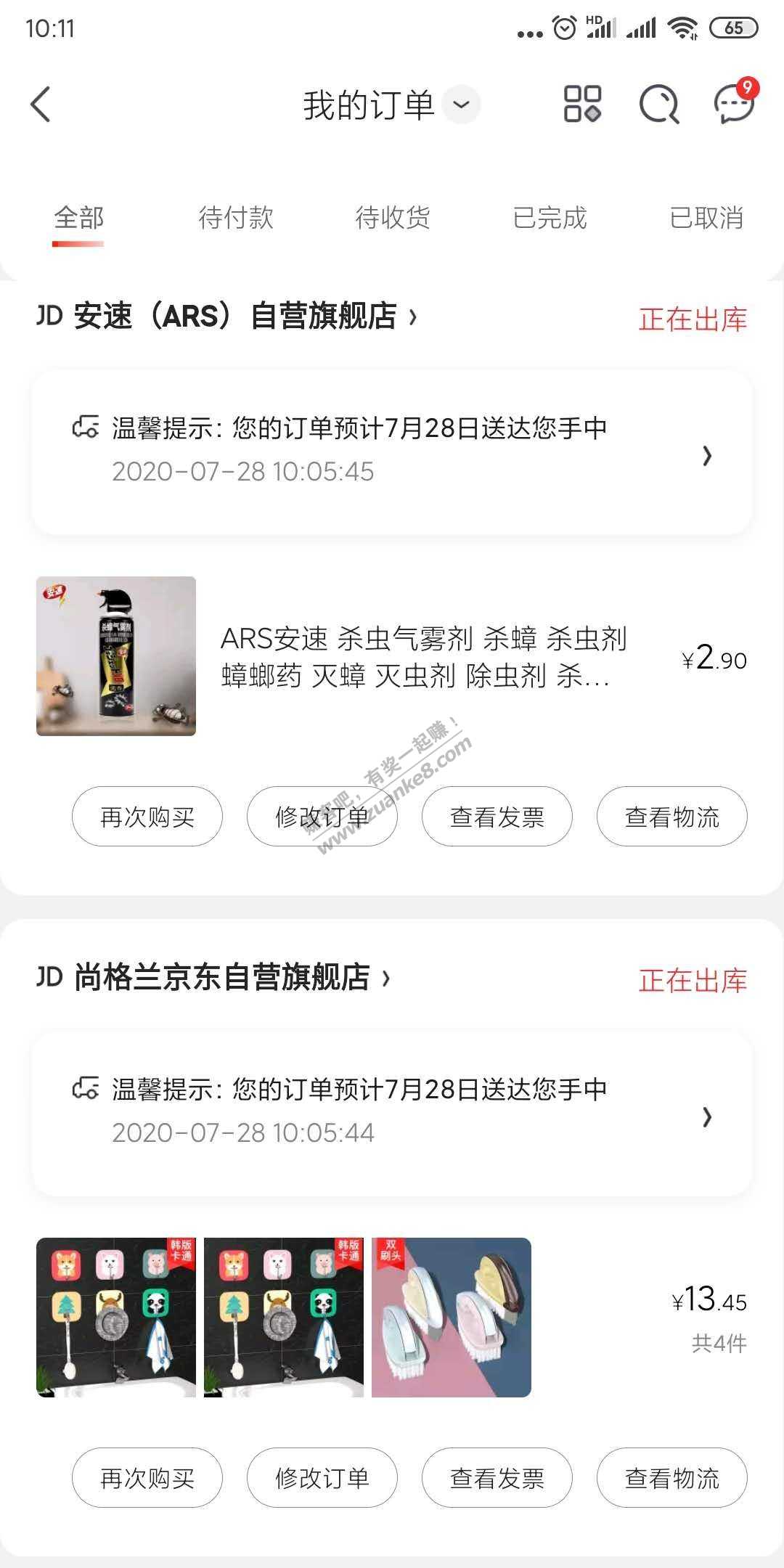The image size is (784, 1568).
Task: Tap 修改订单 for the ARS安速 order
Action: click(x=322, y=817)
